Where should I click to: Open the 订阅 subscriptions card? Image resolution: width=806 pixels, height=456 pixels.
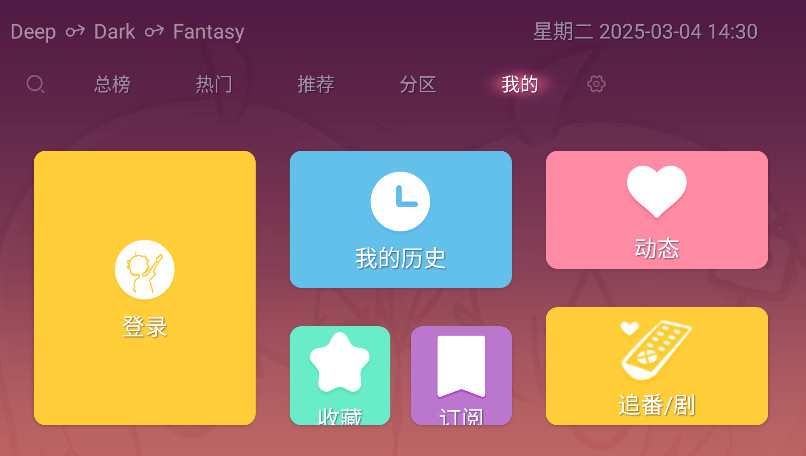[x=461, y=376]
